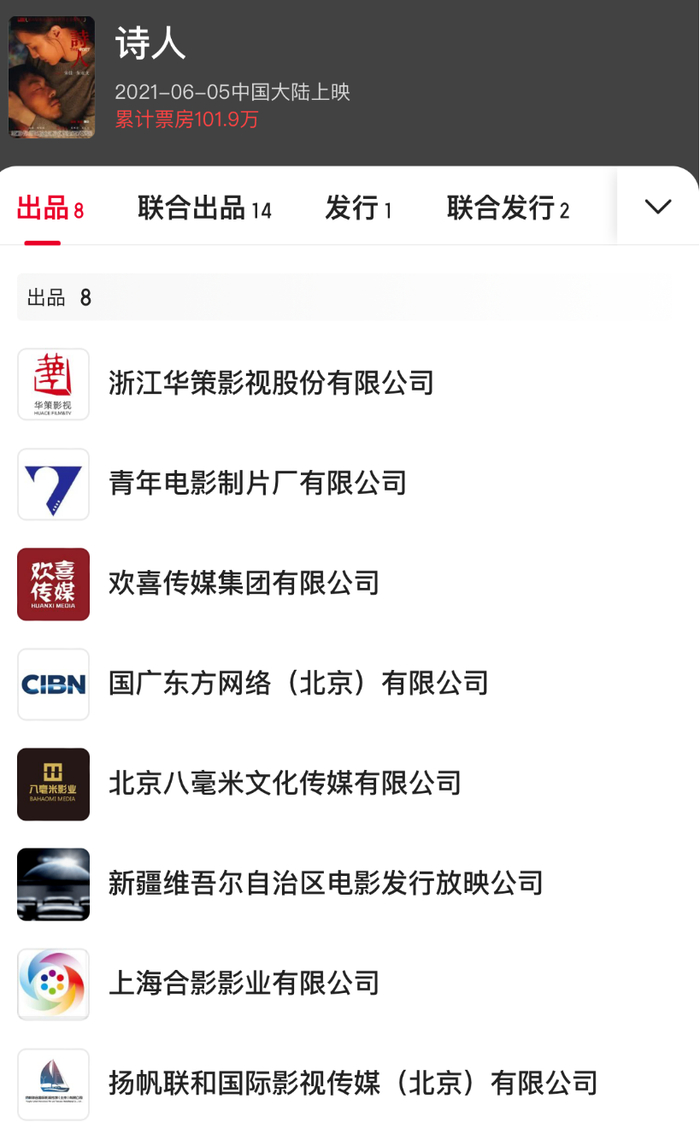The height and width of the screenshot is (1133, 700).
Task: Open 新疆维吾尔自治区电影发行放映公司
Action: [x=325, y=883]
